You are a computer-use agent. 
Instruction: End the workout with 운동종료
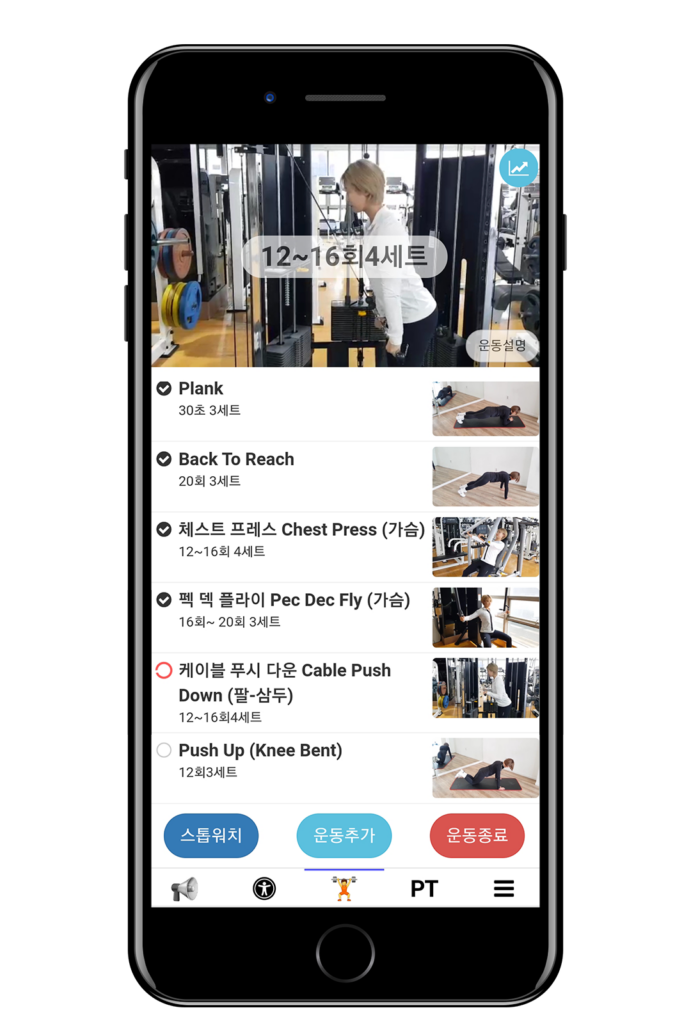477,835
